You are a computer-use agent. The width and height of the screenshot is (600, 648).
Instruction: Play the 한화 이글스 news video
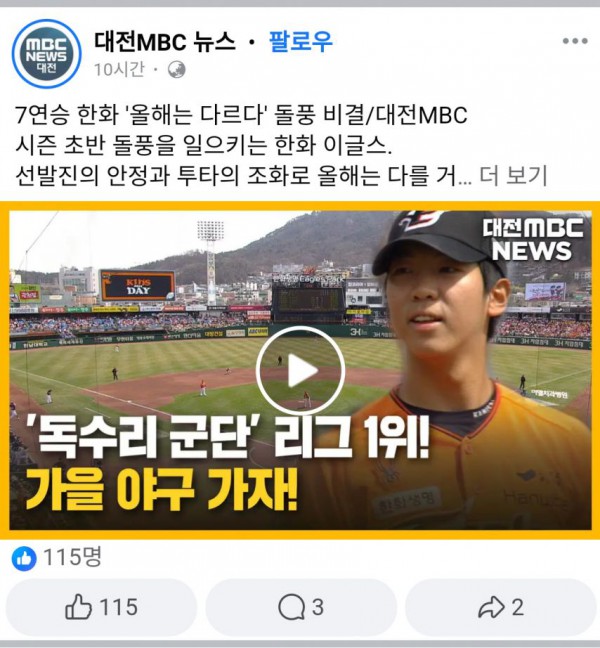[x=300, y=372]
